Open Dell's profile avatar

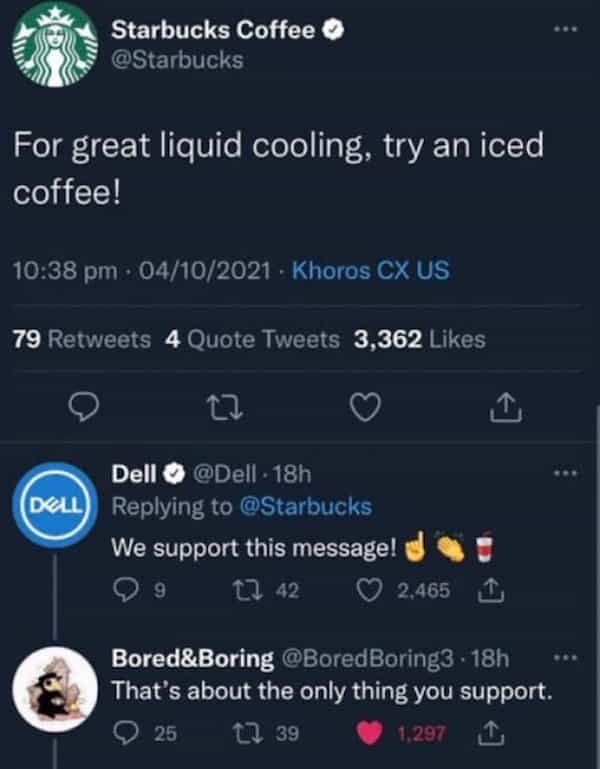pos(51,497)
